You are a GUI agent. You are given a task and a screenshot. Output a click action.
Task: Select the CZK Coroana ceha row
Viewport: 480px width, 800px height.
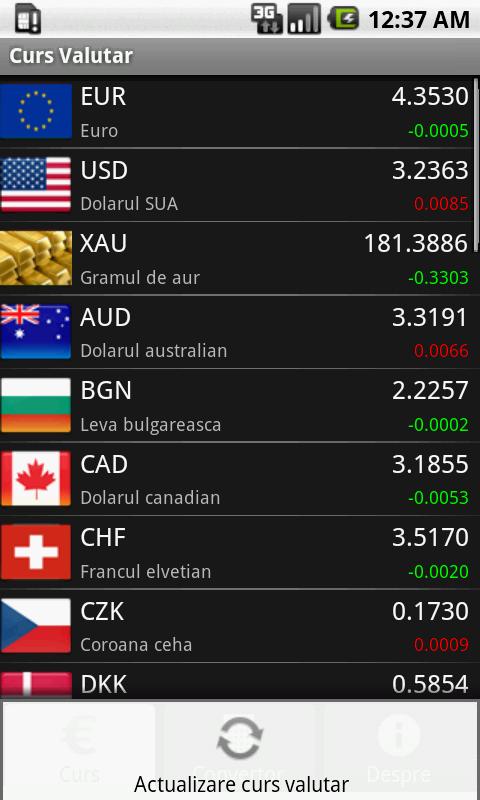point(237,626)
